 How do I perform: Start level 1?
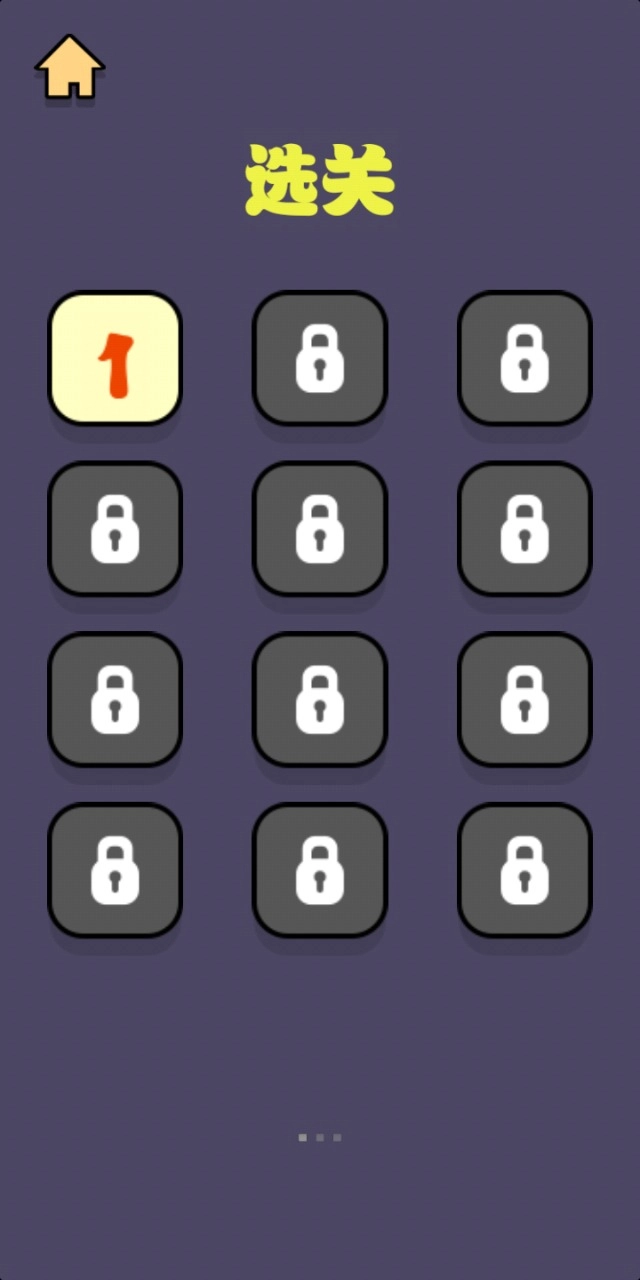point(115,358)
